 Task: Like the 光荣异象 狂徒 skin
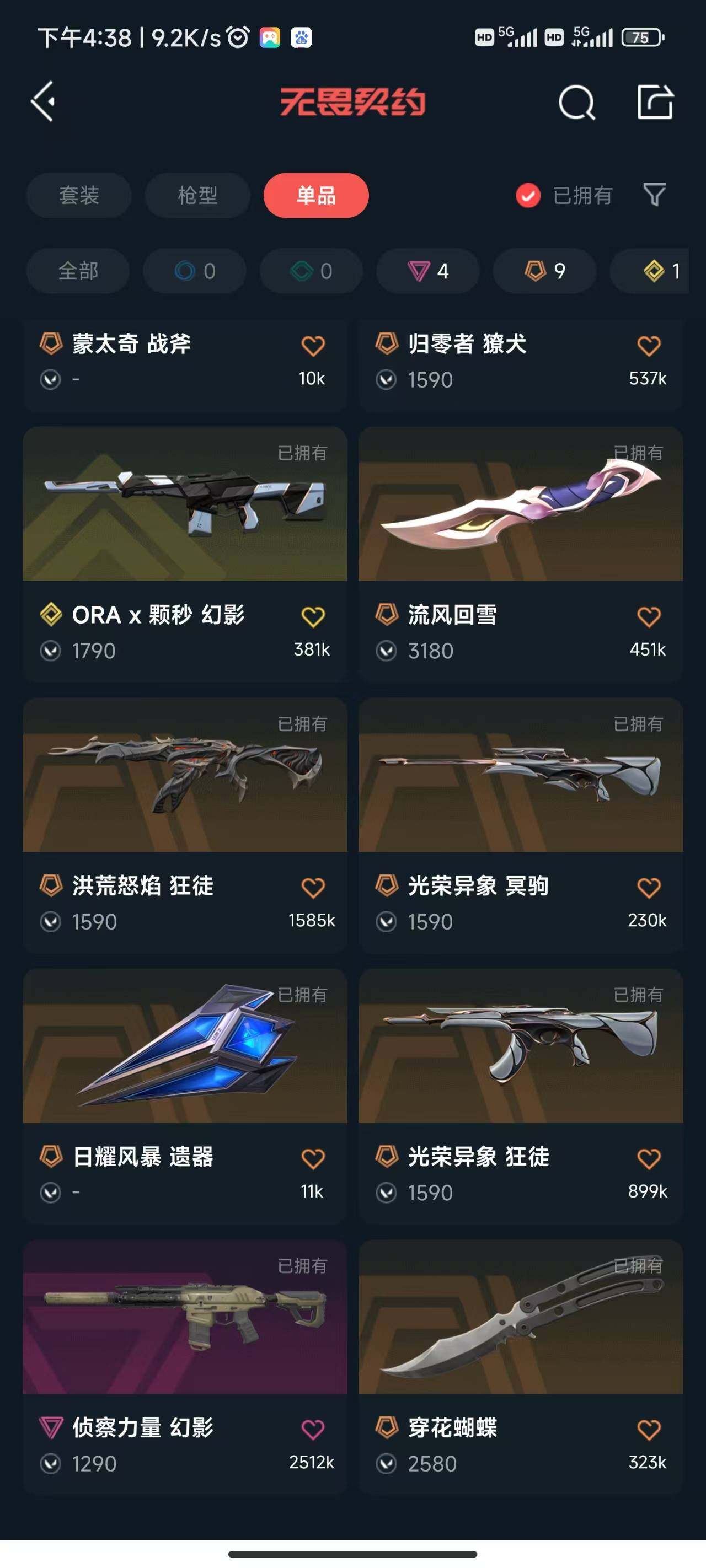649,1158
